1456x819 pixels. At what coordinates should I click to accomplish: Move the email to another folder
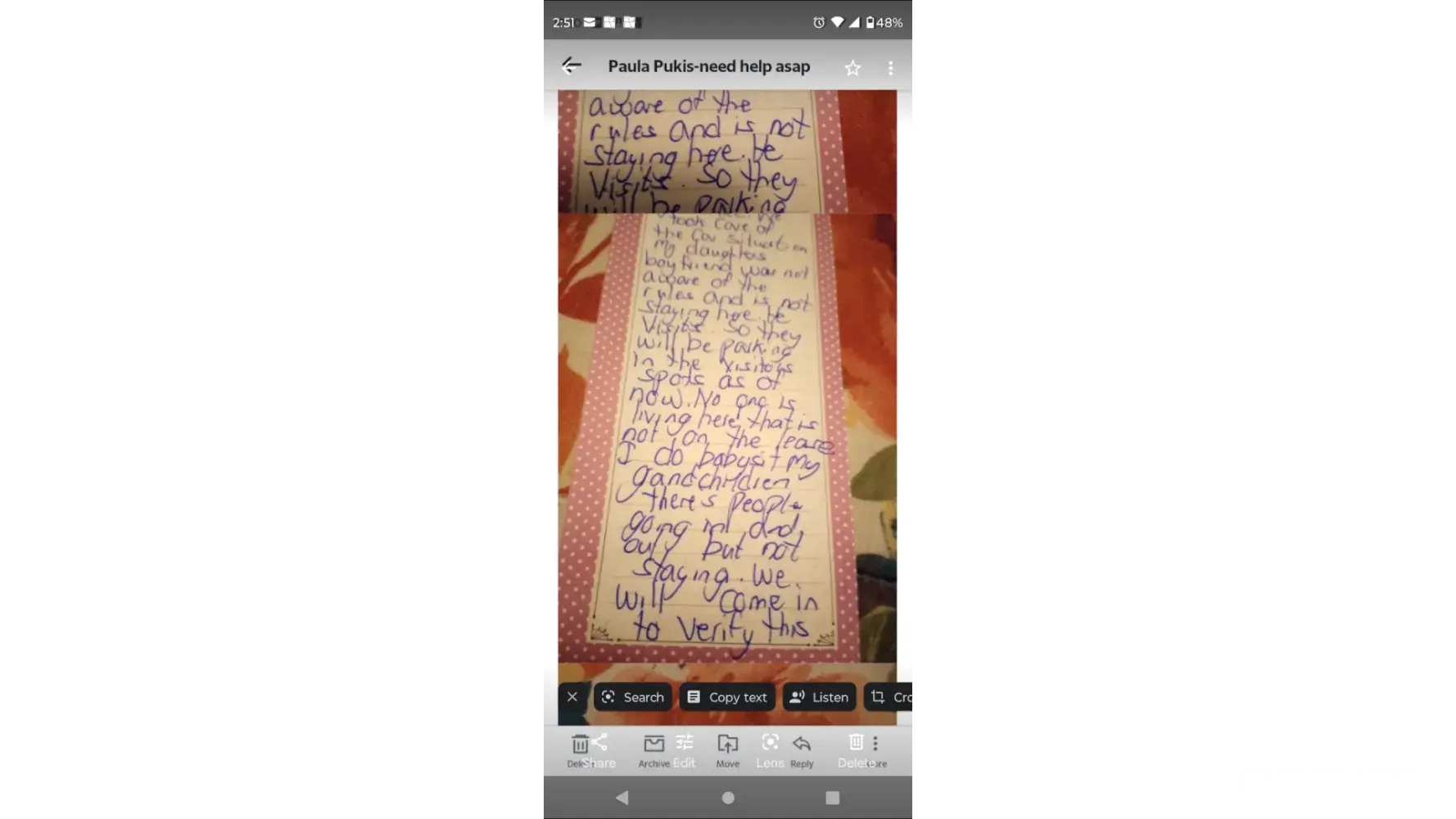coord(727,749)
